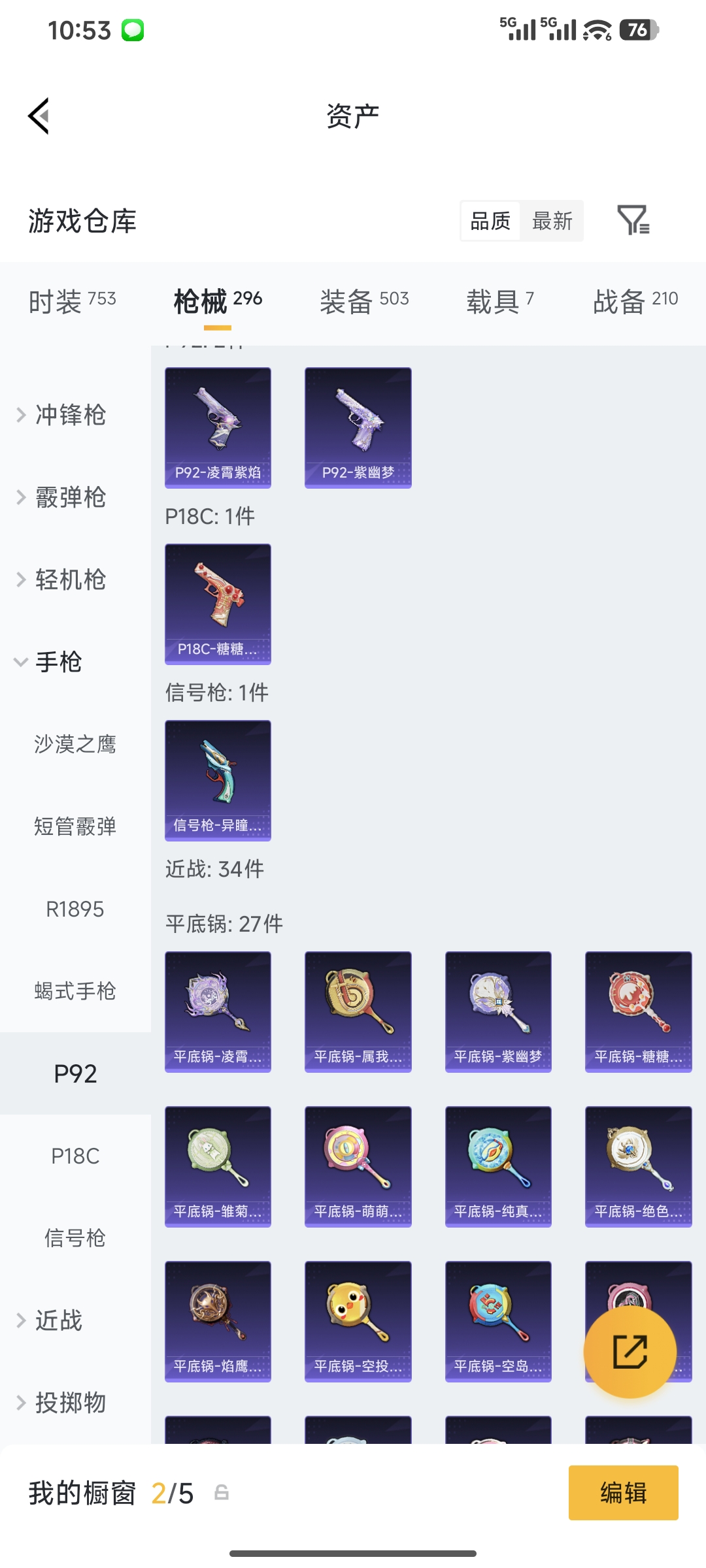
Task: Switch sorting to 最新
Action: click(552, 221)
